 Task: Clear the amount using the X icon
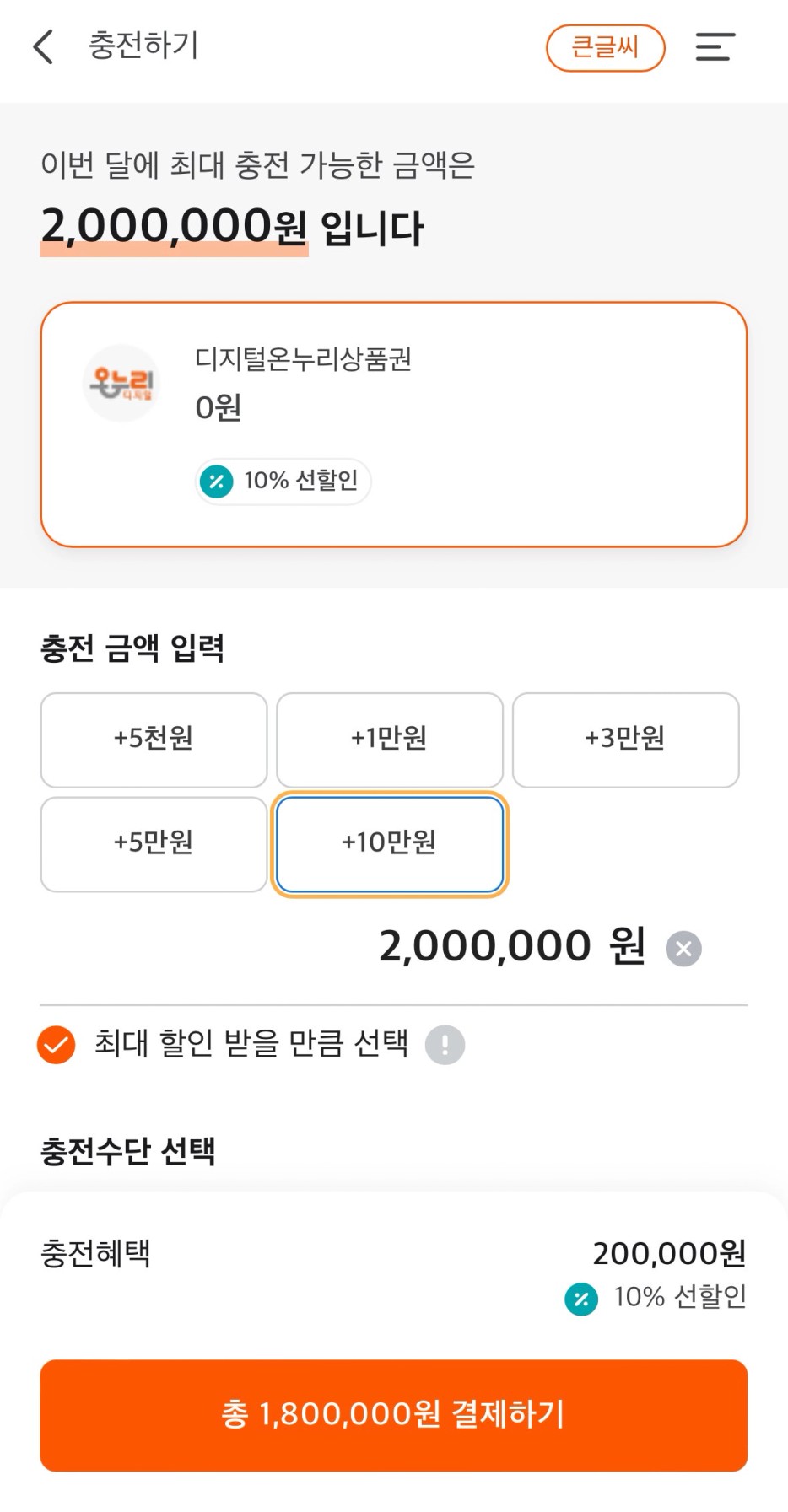coord(683,948)
